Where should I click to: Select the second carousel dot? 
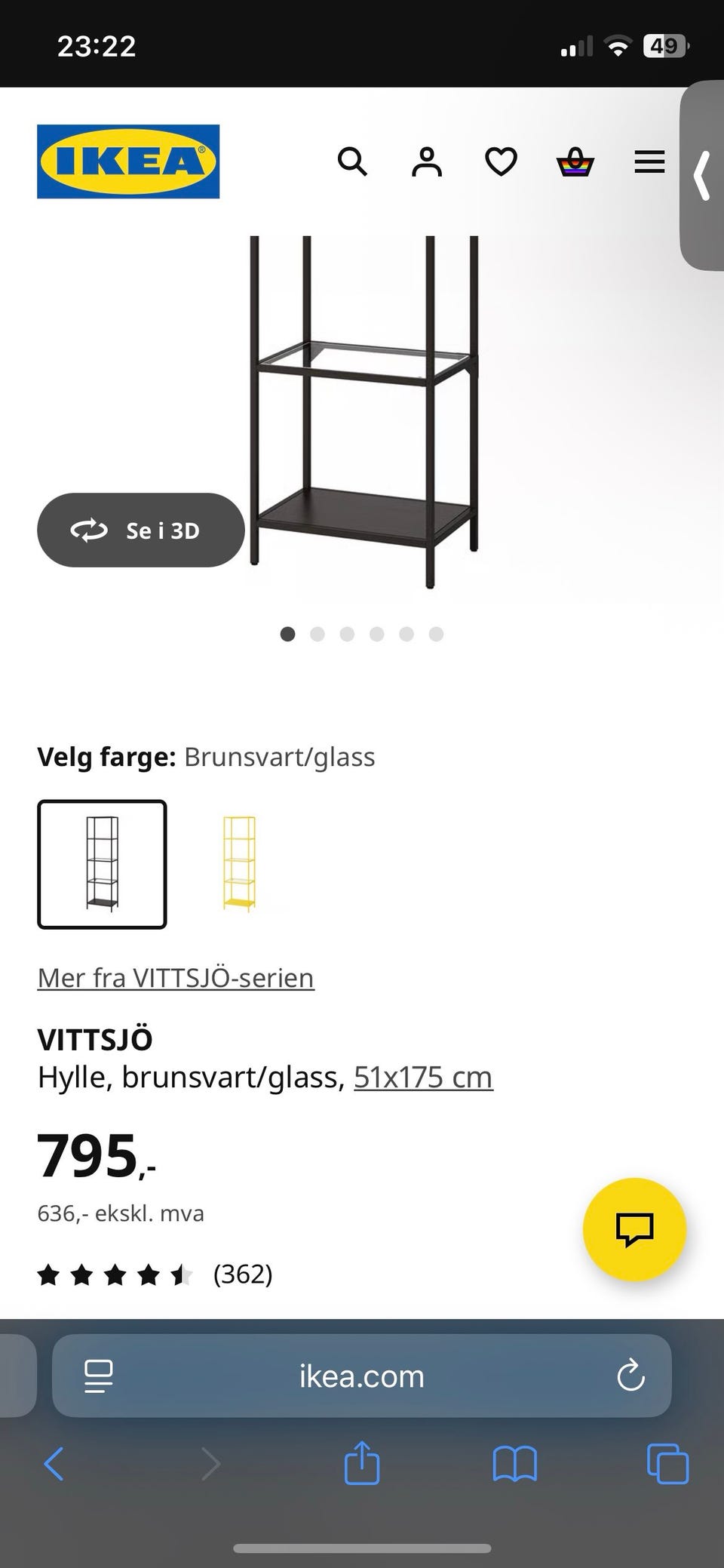tap(317, 635)
